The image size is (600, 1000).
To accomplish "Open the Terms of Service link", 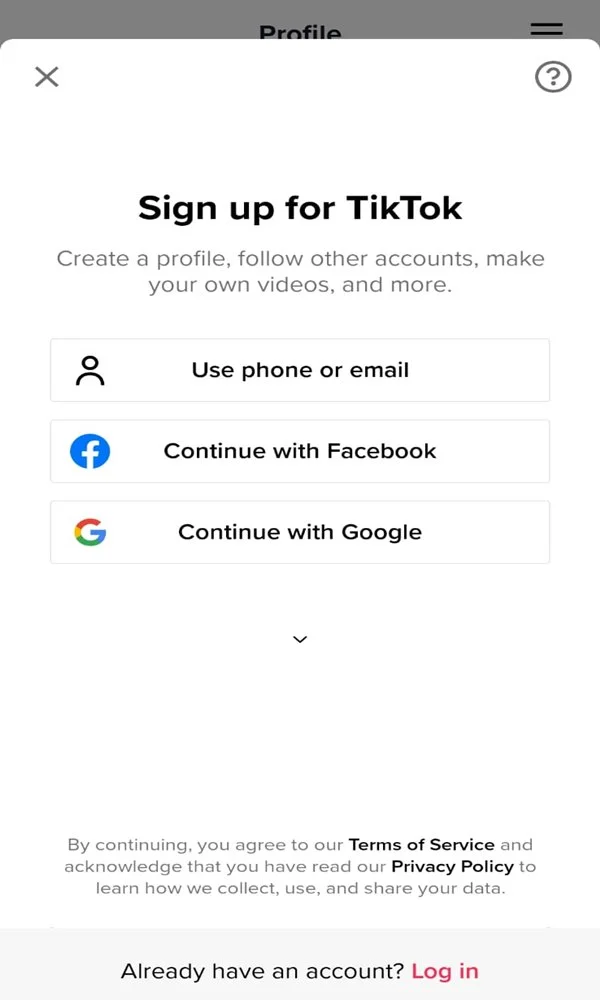I will coord(421,844).
